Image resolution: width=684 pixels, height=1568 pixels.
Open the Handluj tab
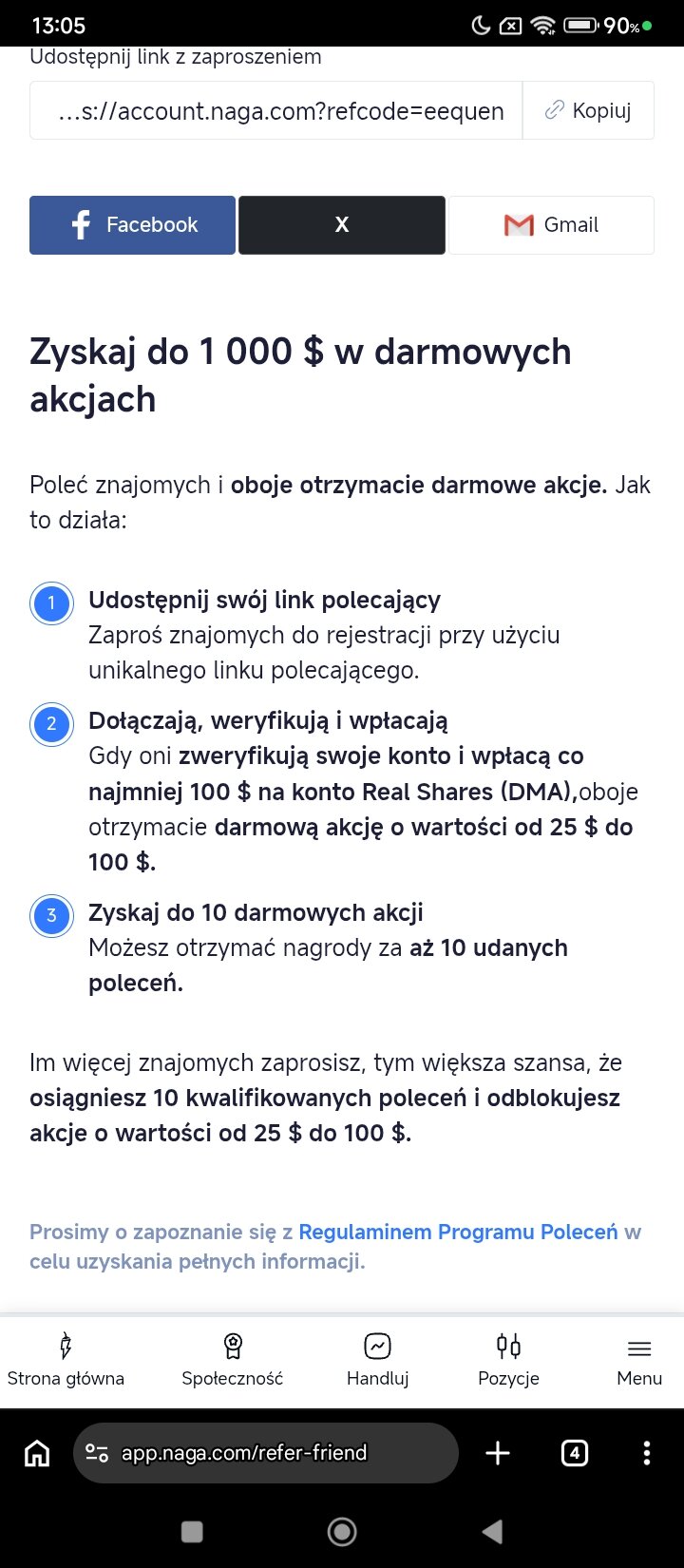[x=377, y=1360]
